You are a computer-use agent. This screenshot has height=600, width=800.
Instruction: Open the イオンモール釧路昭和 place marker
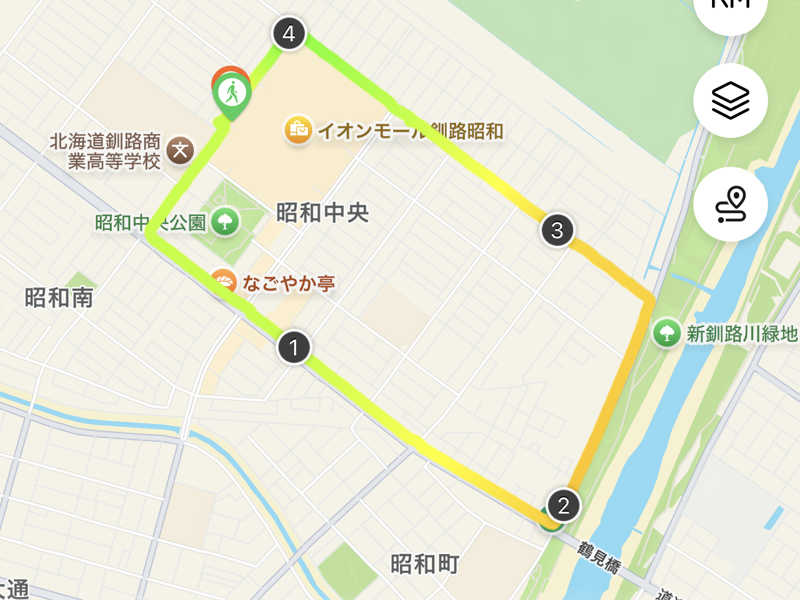click(x=297, y=129)
